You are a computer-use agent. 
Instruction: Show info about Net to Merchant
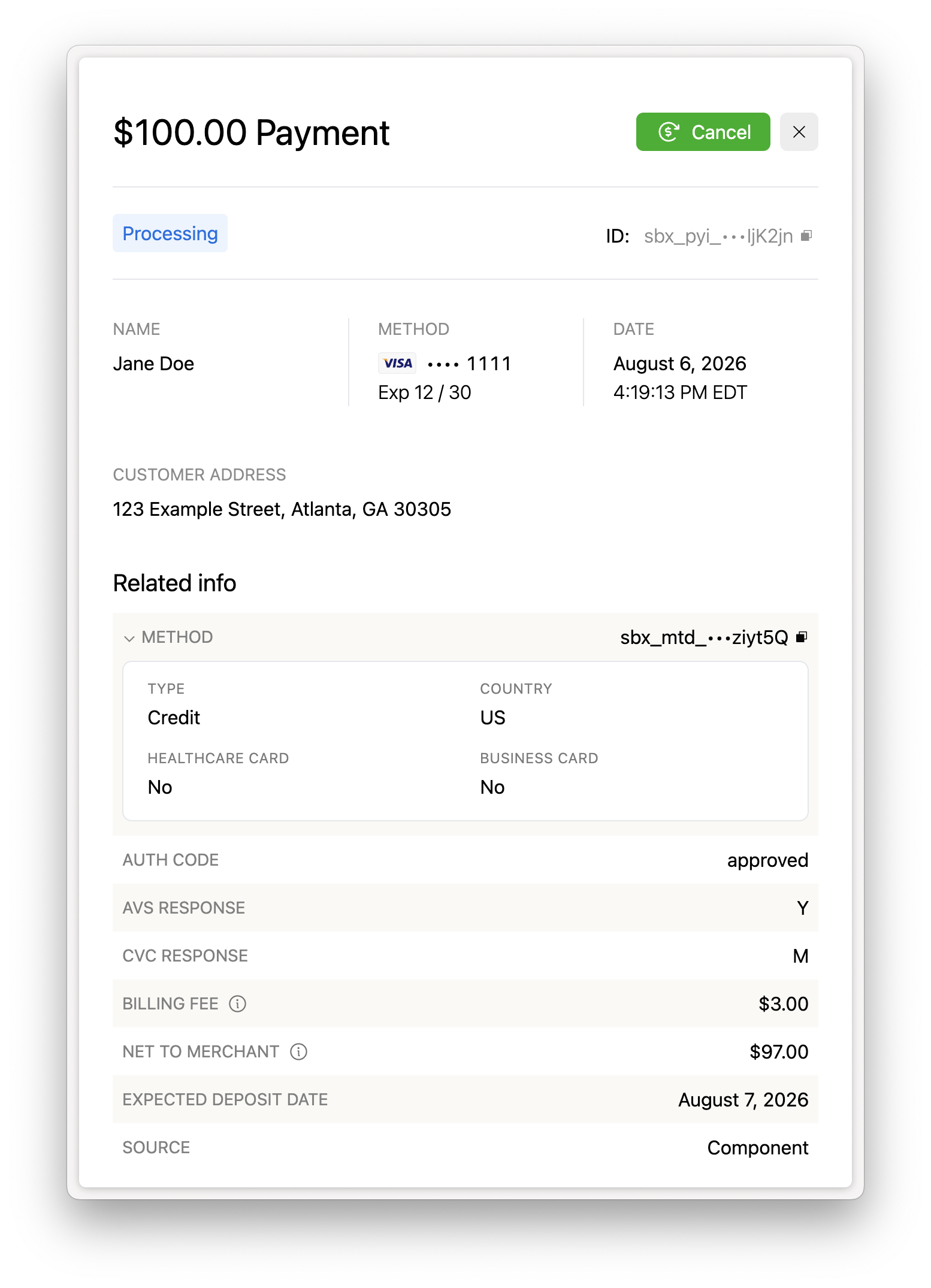point(298,1051)
